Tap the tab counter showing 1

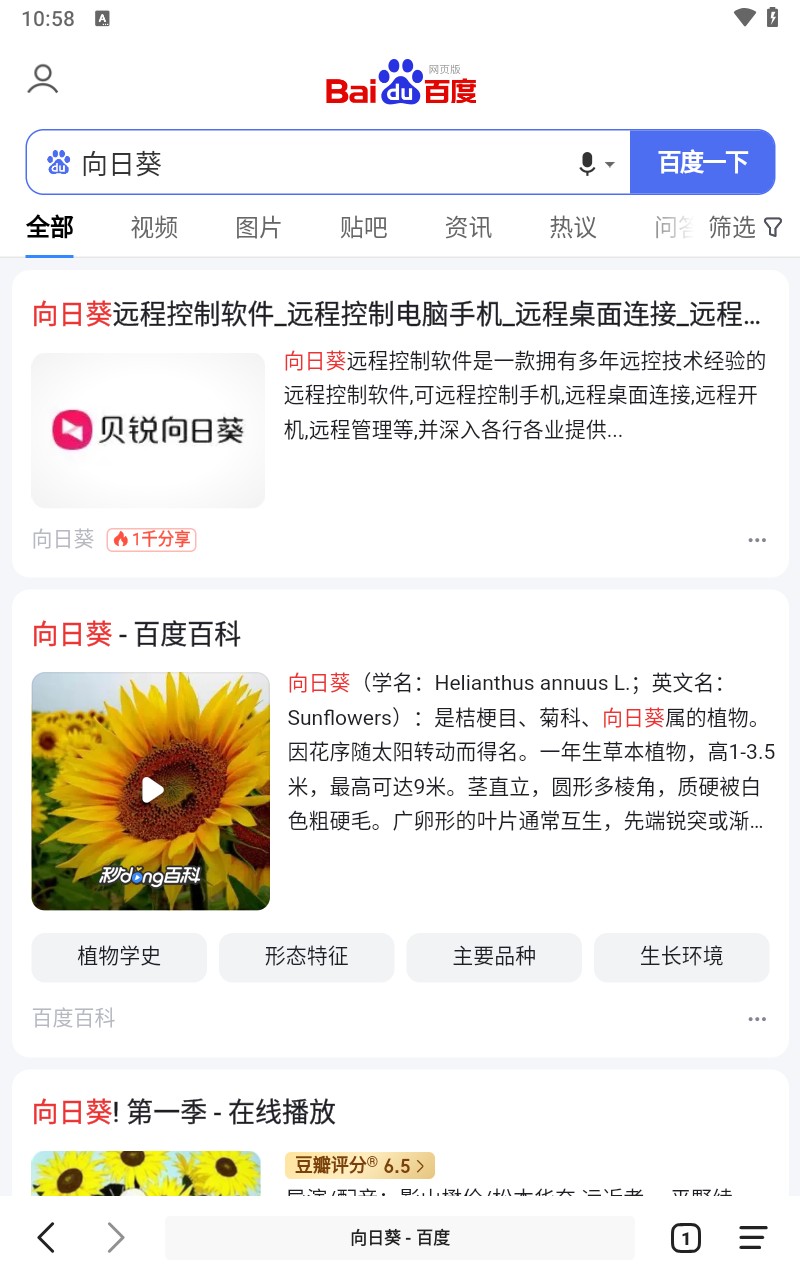coord(686,1237)
